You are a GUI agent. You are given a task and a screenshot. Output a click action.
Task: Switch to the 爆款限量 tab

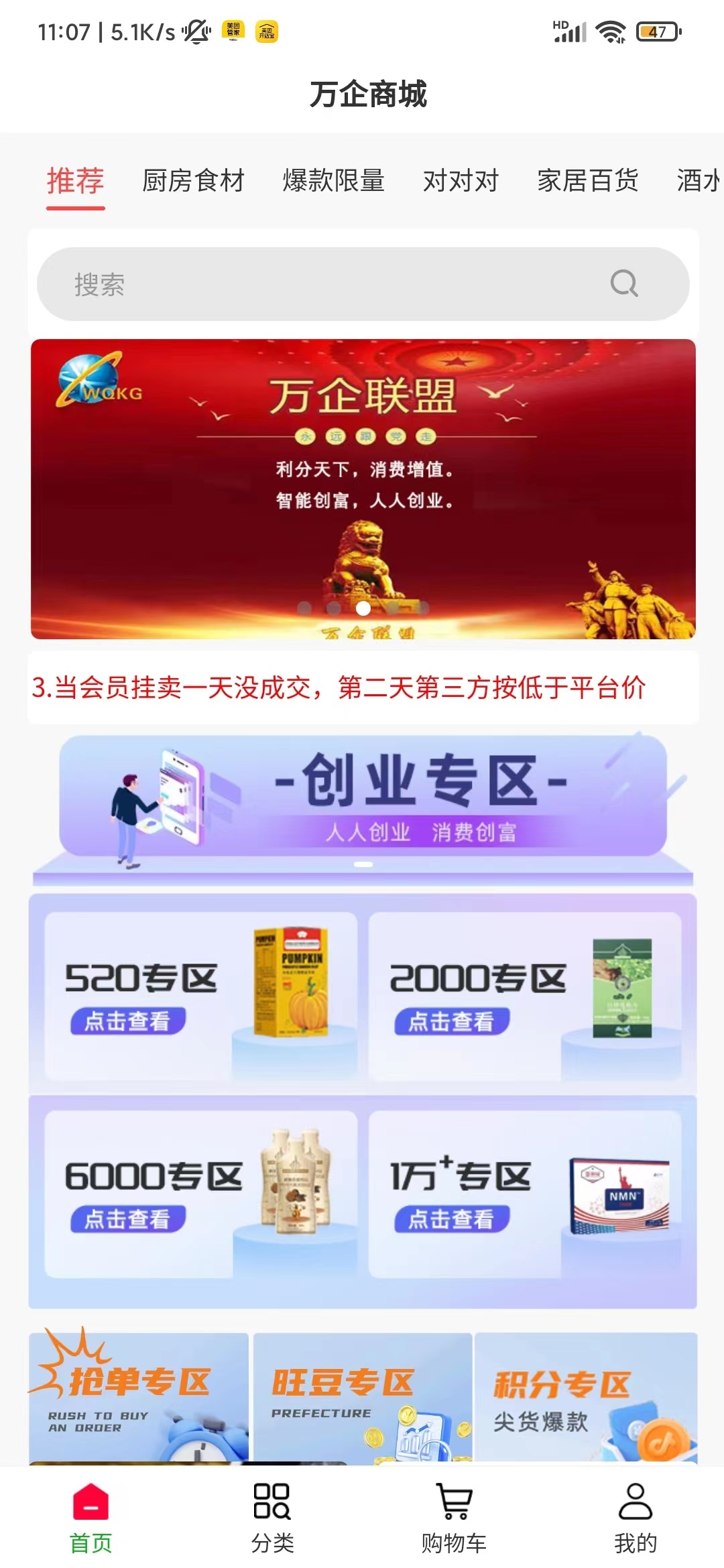click(333, 181)
